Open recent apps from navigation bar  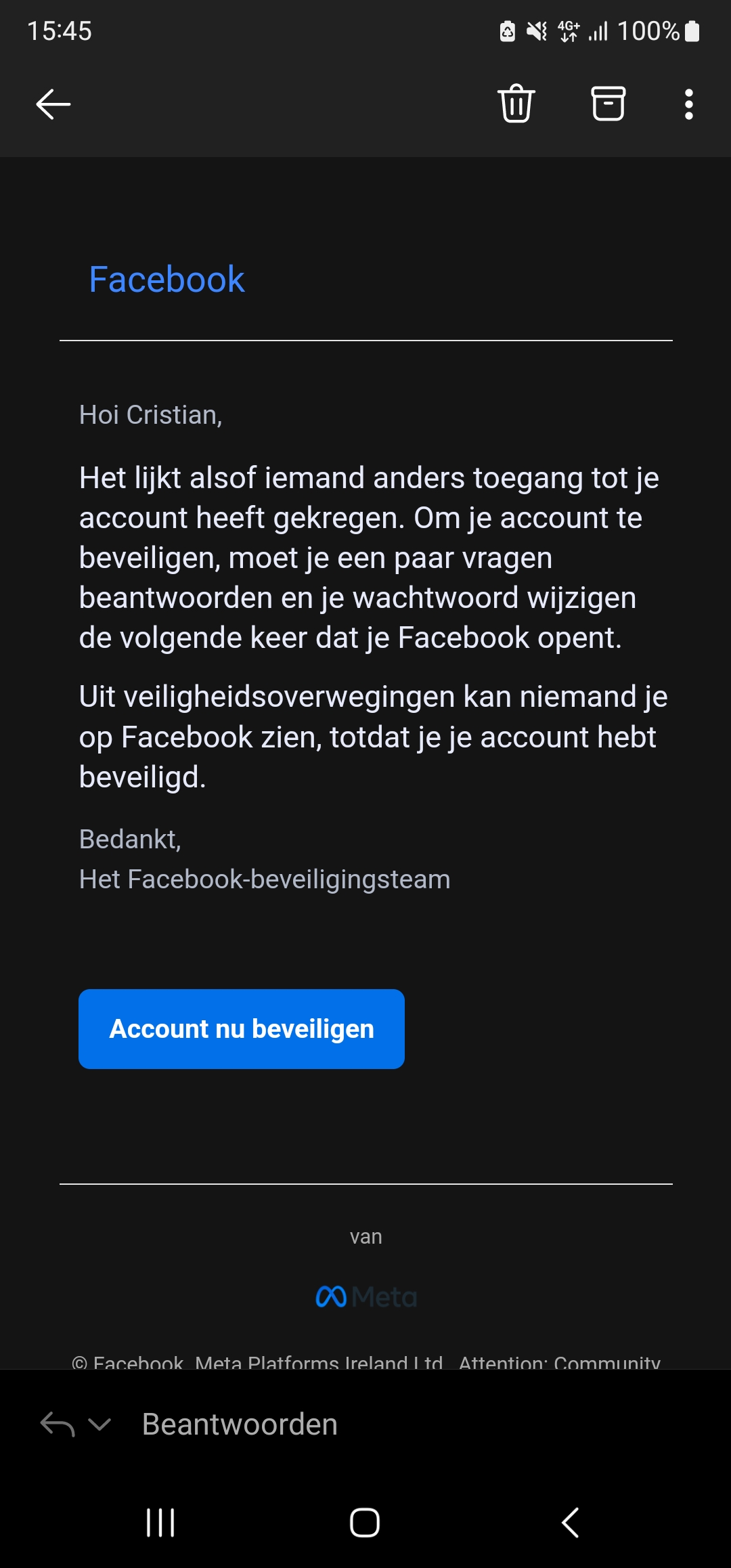point(160,1523)
